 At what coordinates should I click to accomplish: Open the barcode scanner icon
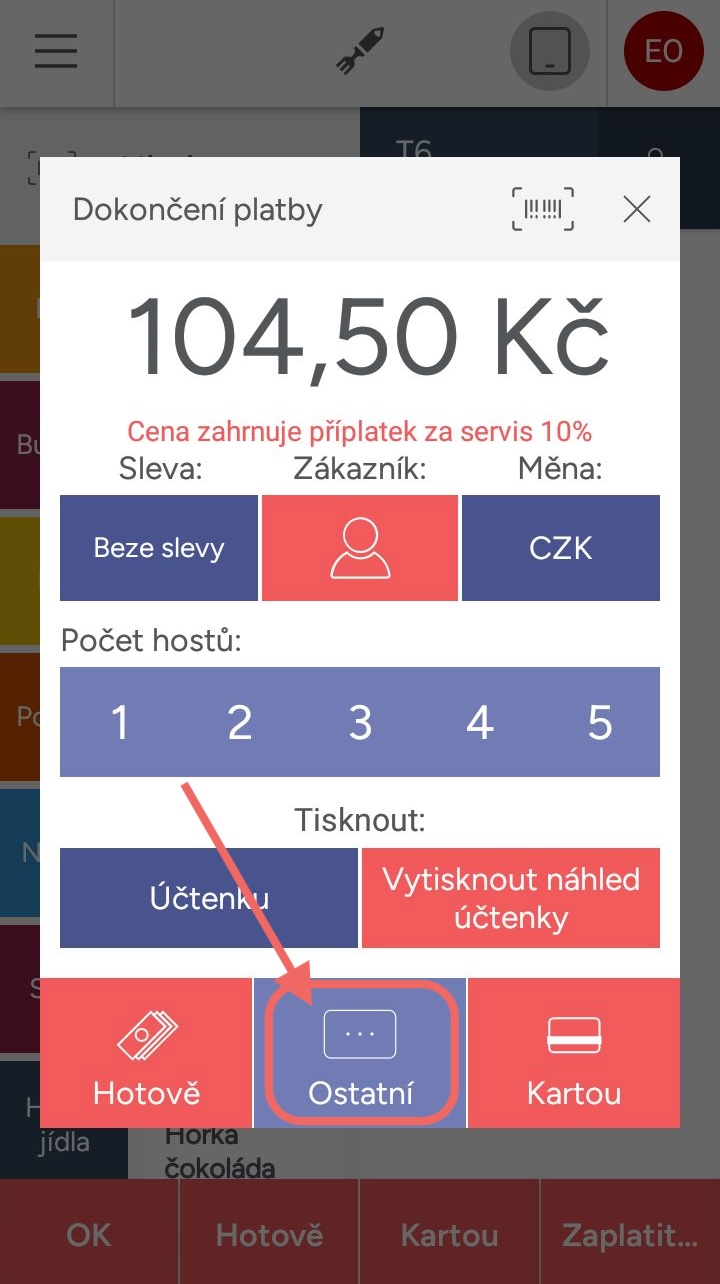(543, 210)
